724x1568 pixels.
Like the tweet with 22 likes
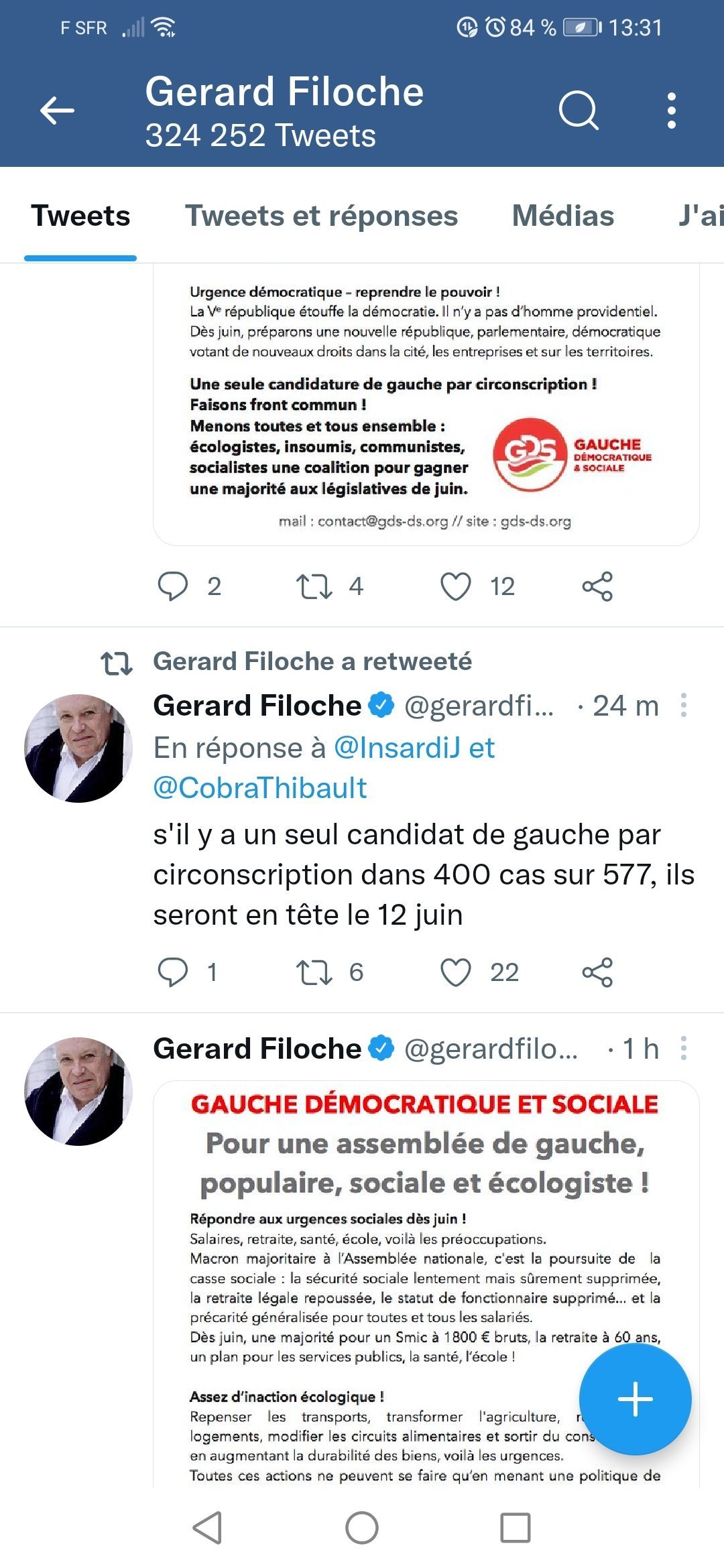(x=456, y=972)
